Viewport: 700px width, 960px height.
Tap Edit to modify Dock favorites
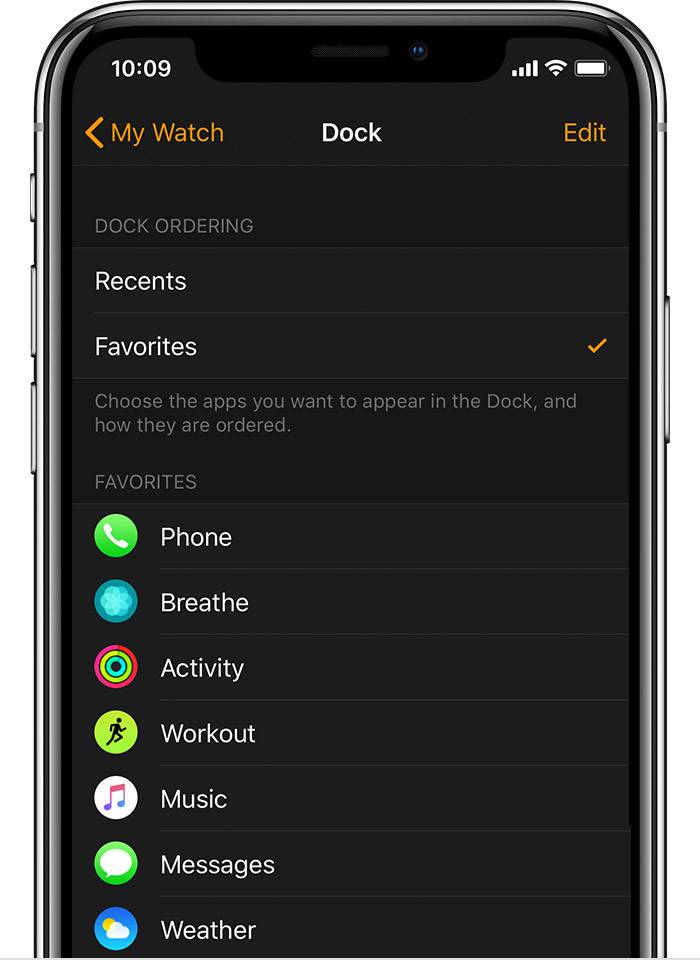tap(584, 133)
